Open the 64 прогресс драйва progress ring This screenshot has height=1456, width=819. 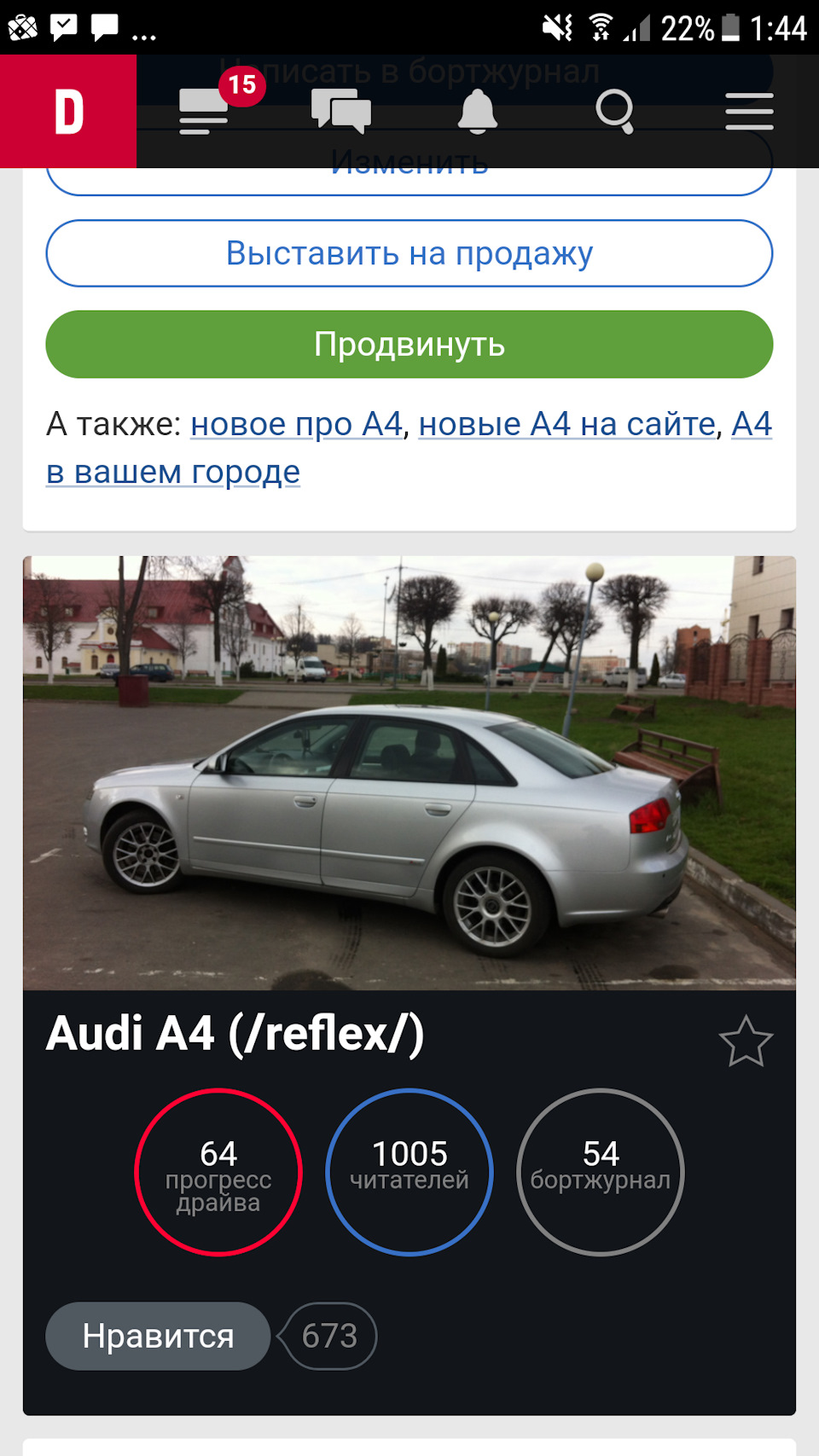(x=218, y=1170)
